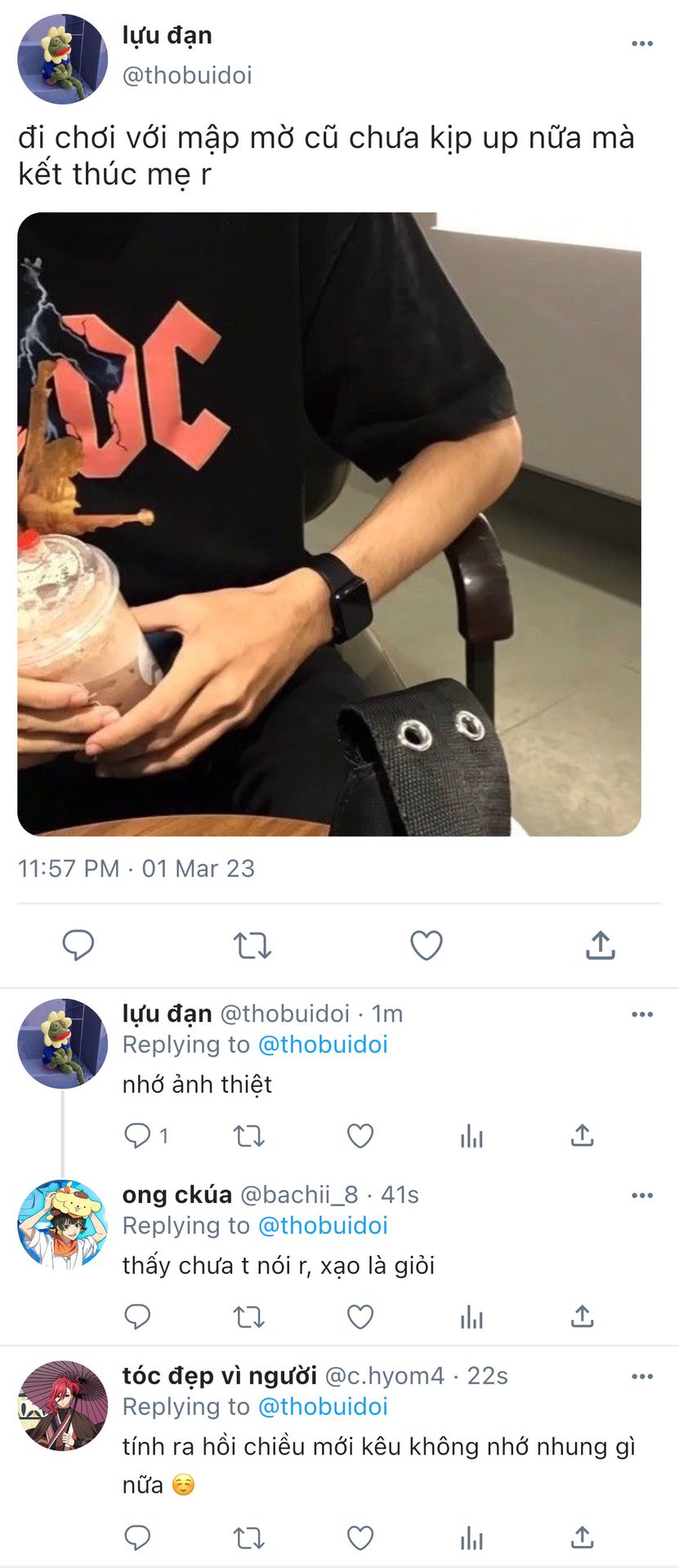
Task: Share tóc đẹp vì người's reply
Action: click(x=581, y=1539)
